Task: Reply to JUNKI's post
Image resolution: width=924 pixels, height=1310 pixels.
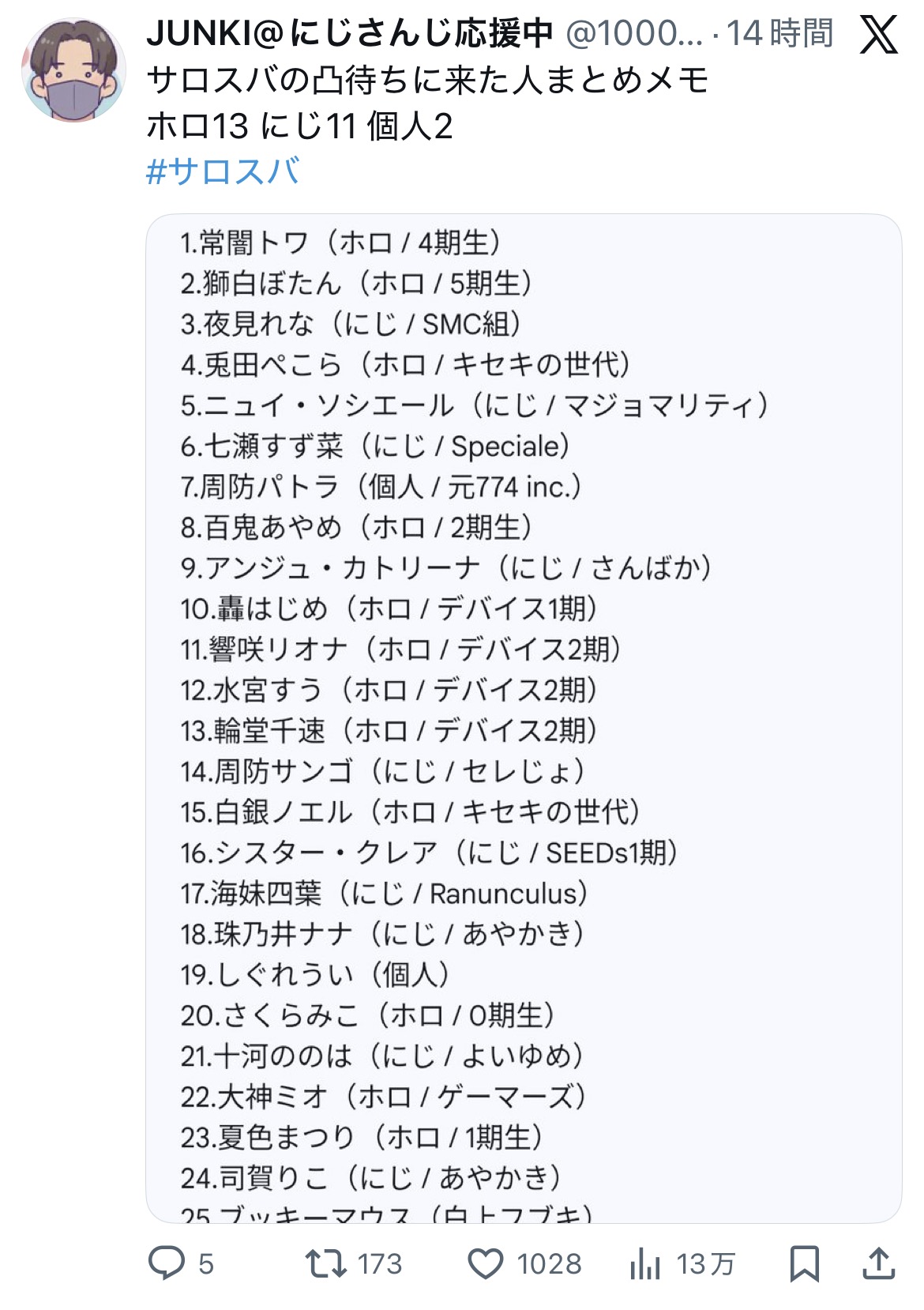Action: pyautogui.click(x=182, y=1263)
